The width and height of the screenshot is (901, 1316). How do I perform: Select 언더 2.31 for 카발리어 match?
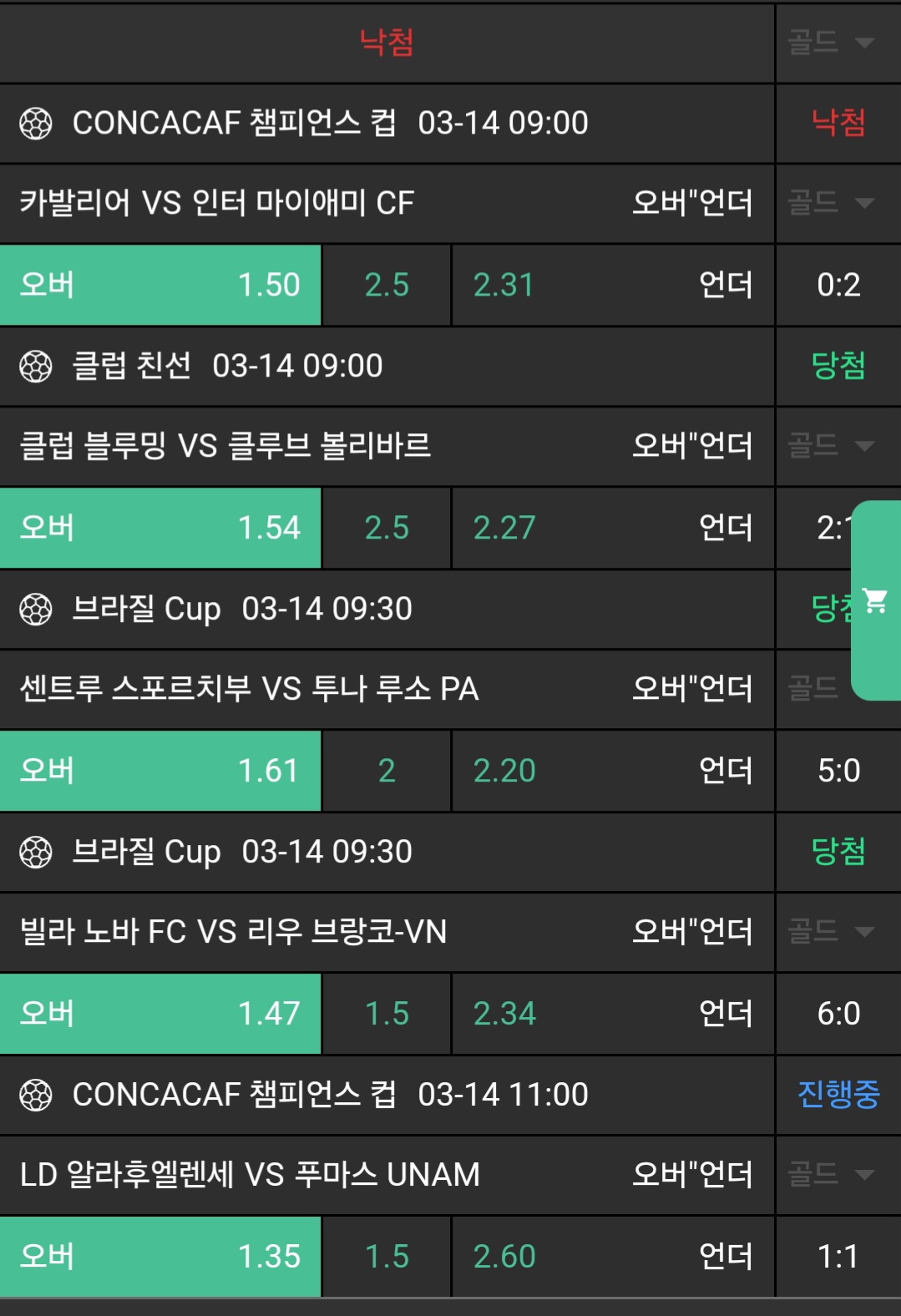pos(612,285)
